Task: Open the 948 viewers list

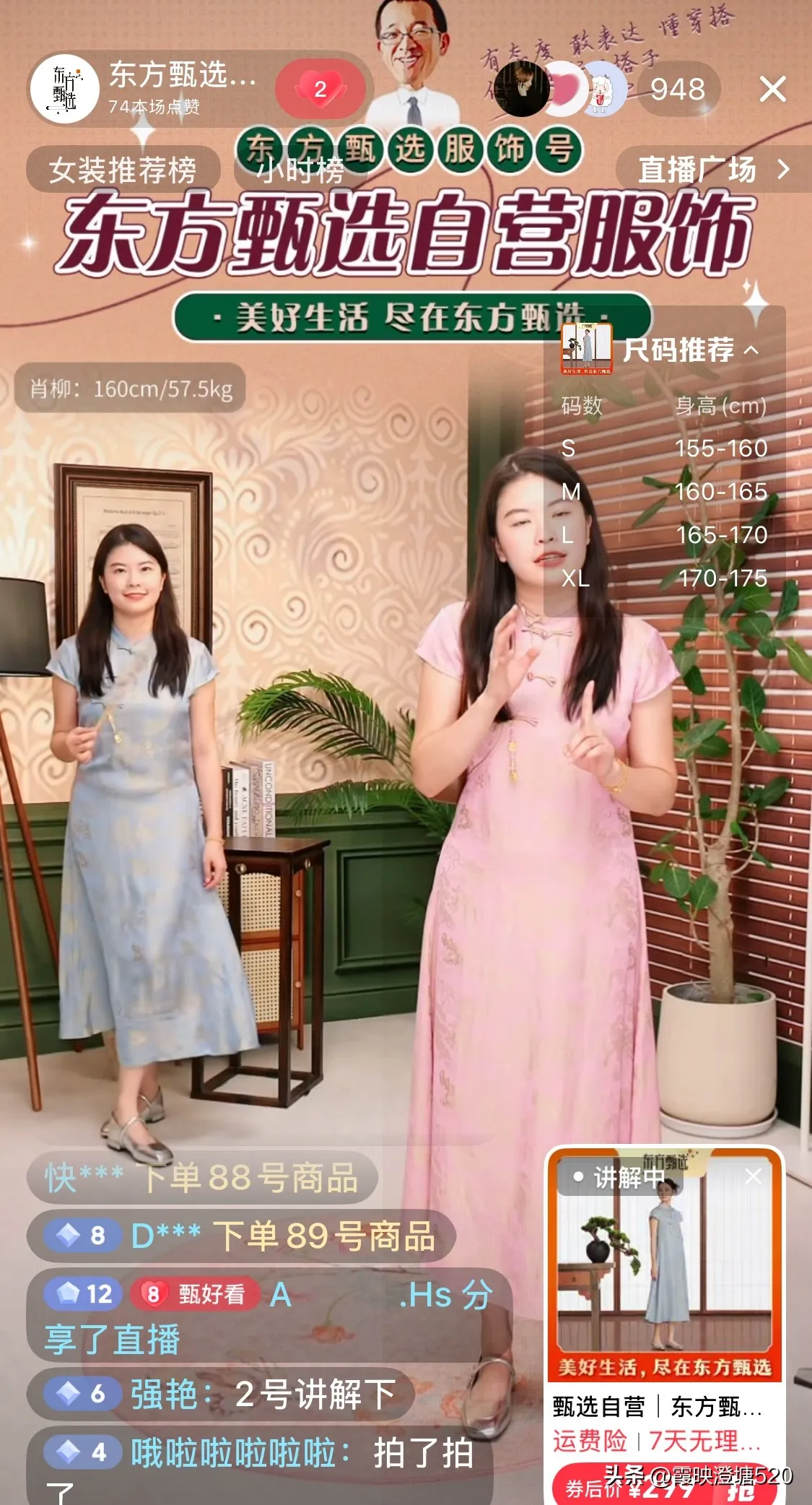Action: tap(676, 90)
